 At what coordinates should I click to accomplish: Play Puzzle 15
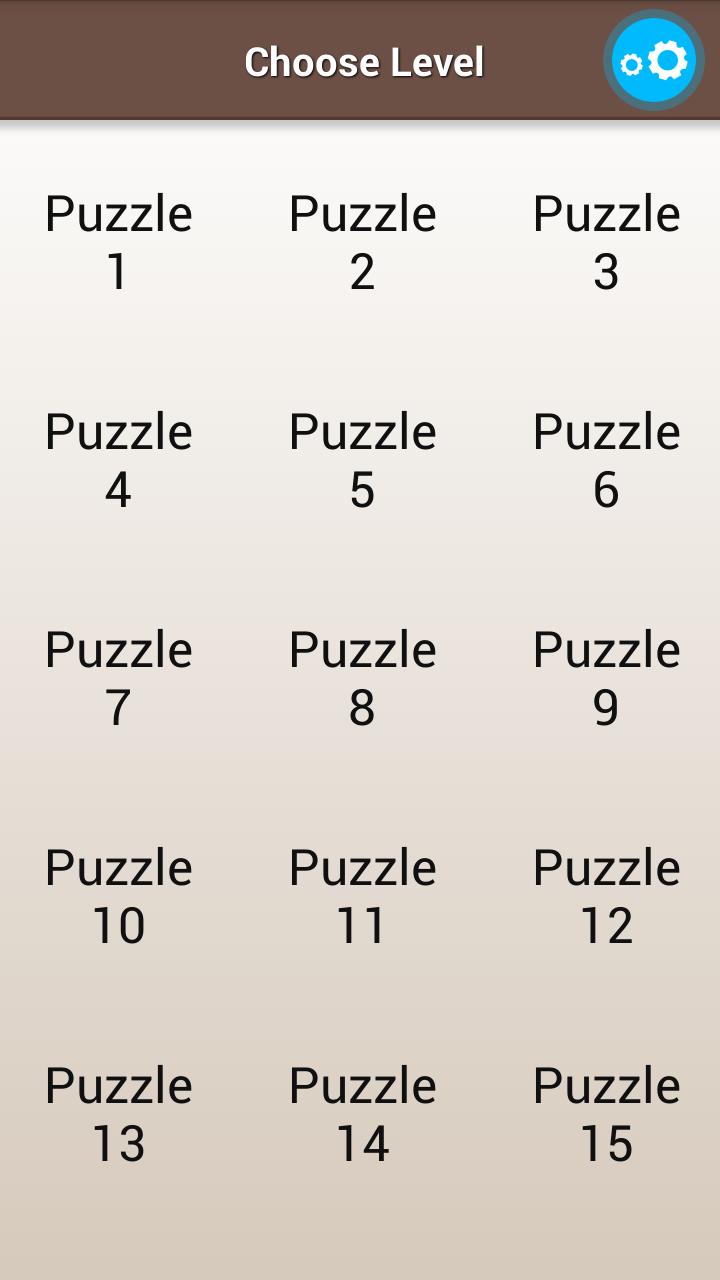click(606, 1112)
